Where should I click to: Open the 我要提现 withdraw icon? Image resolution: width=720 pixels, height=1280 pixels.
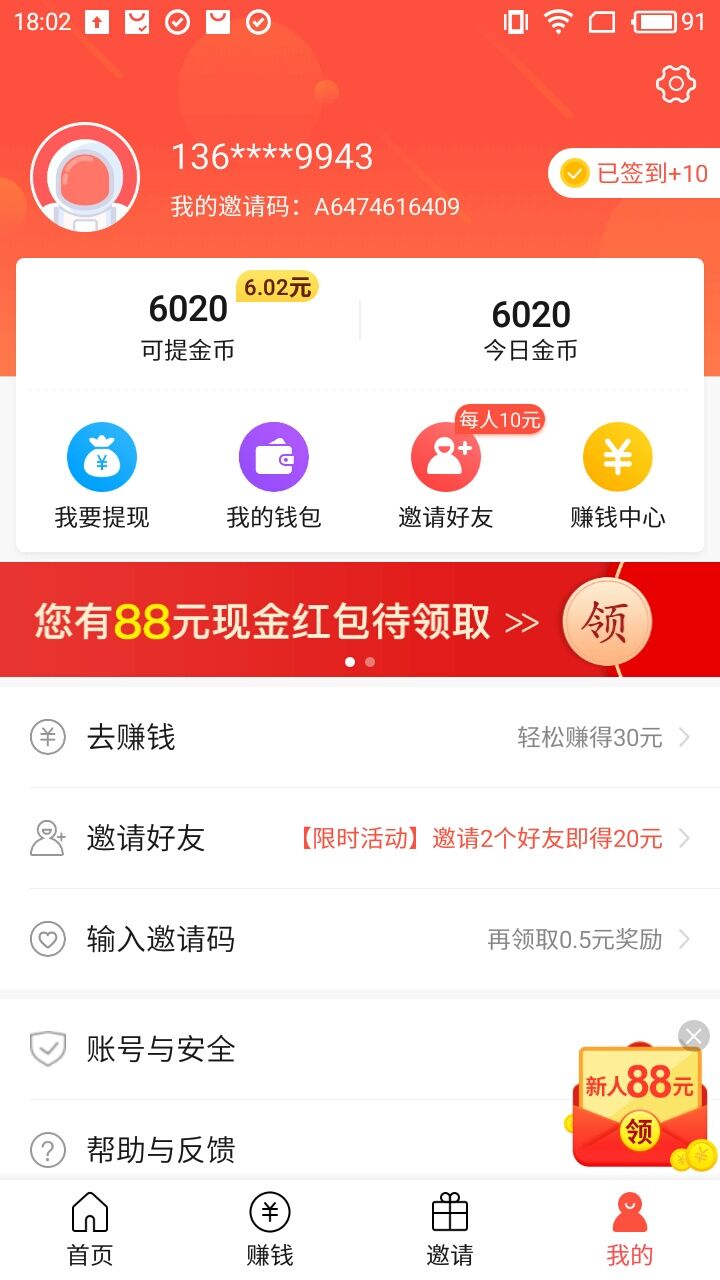(x=101, y=455)
